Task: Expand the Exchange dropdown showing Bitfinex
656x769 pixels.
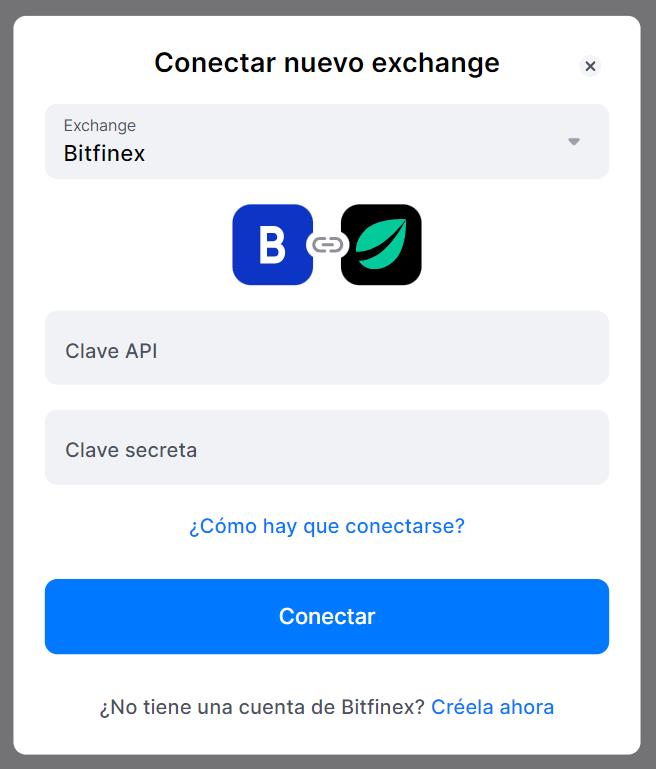Action: 326,141
